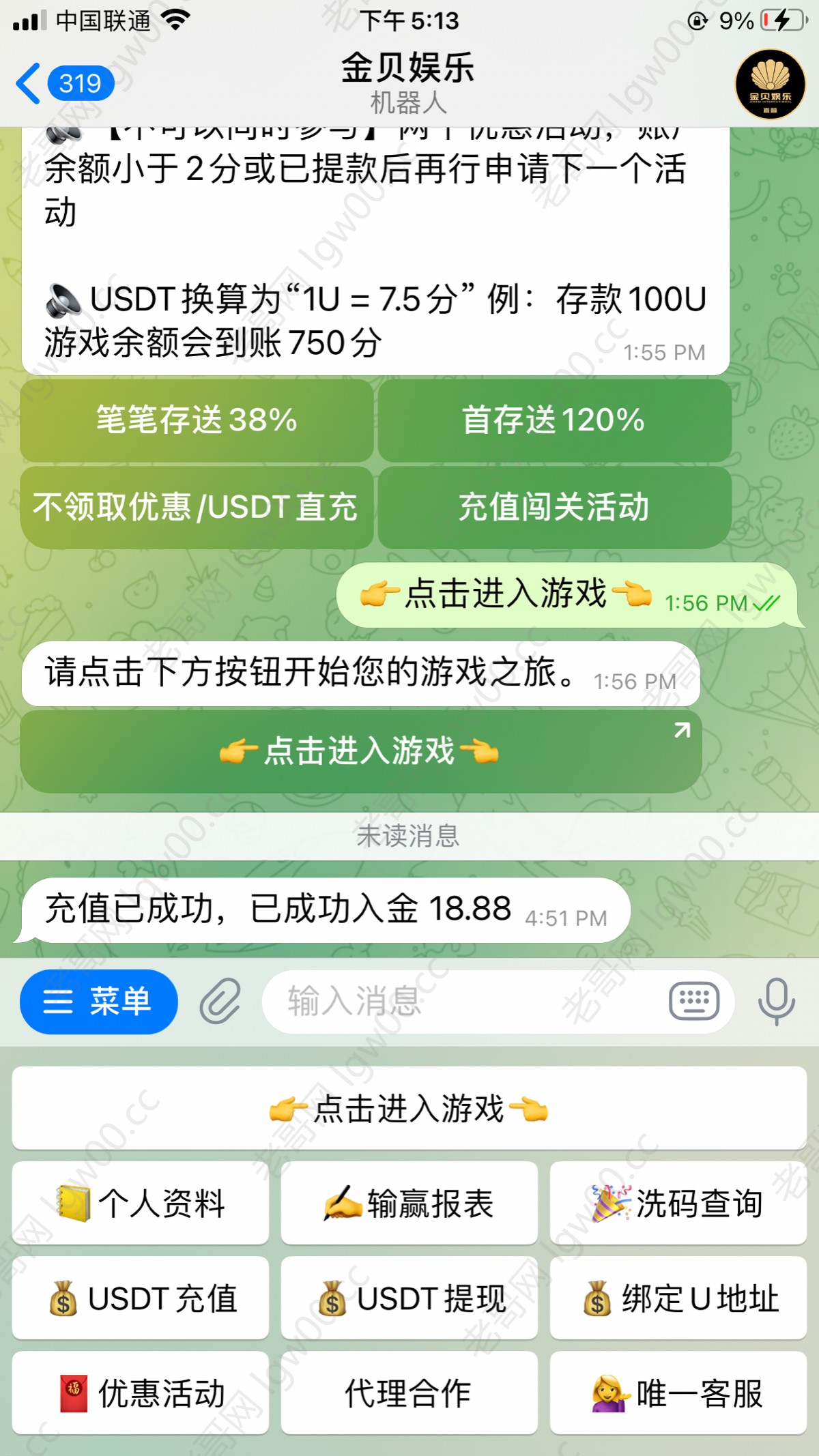Record a voice message with microphone
Viewport: 819px width, 1456px height.
point(776,1002)
